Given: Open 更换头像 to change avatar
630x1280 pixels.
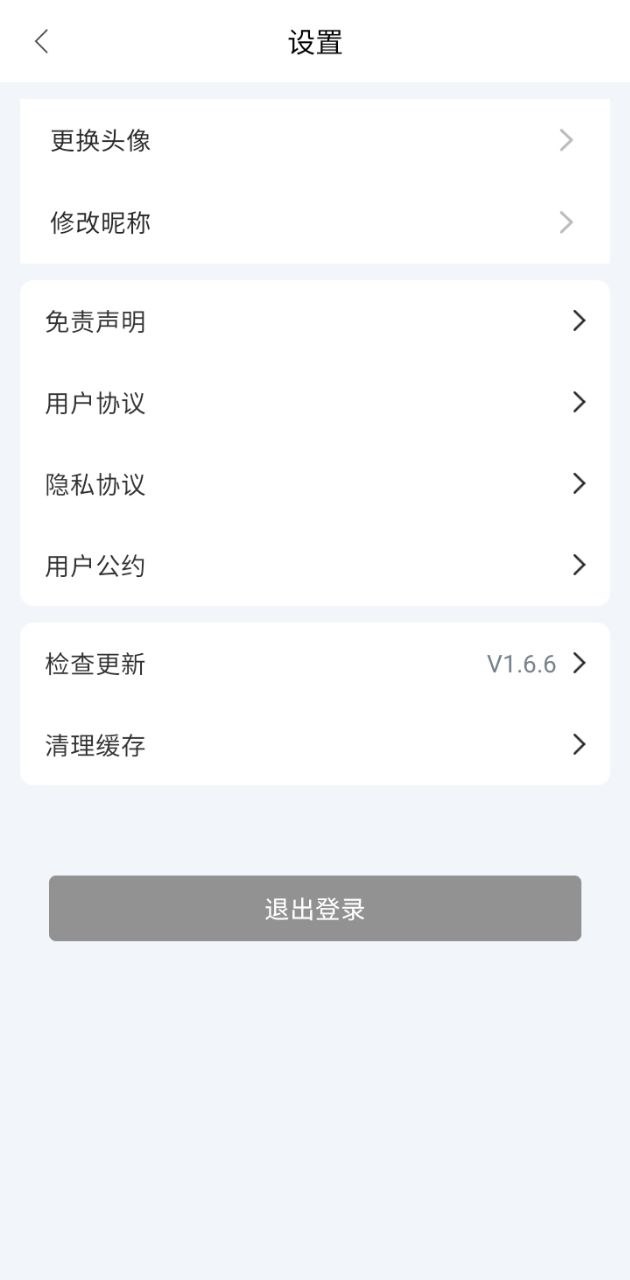Looking at the screenshot, I should 314,140.
